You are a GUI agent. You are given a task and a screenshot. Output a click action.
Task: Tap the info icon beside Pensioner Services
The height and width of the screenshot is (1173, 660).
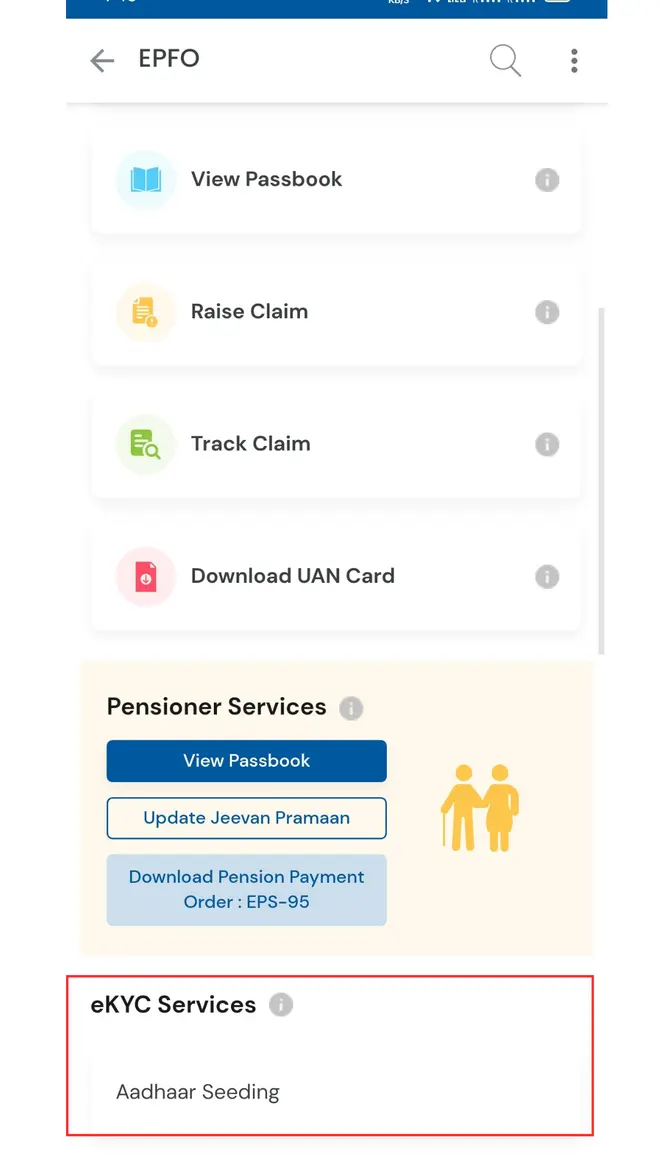pyautogui.click(x=351, y=708)
